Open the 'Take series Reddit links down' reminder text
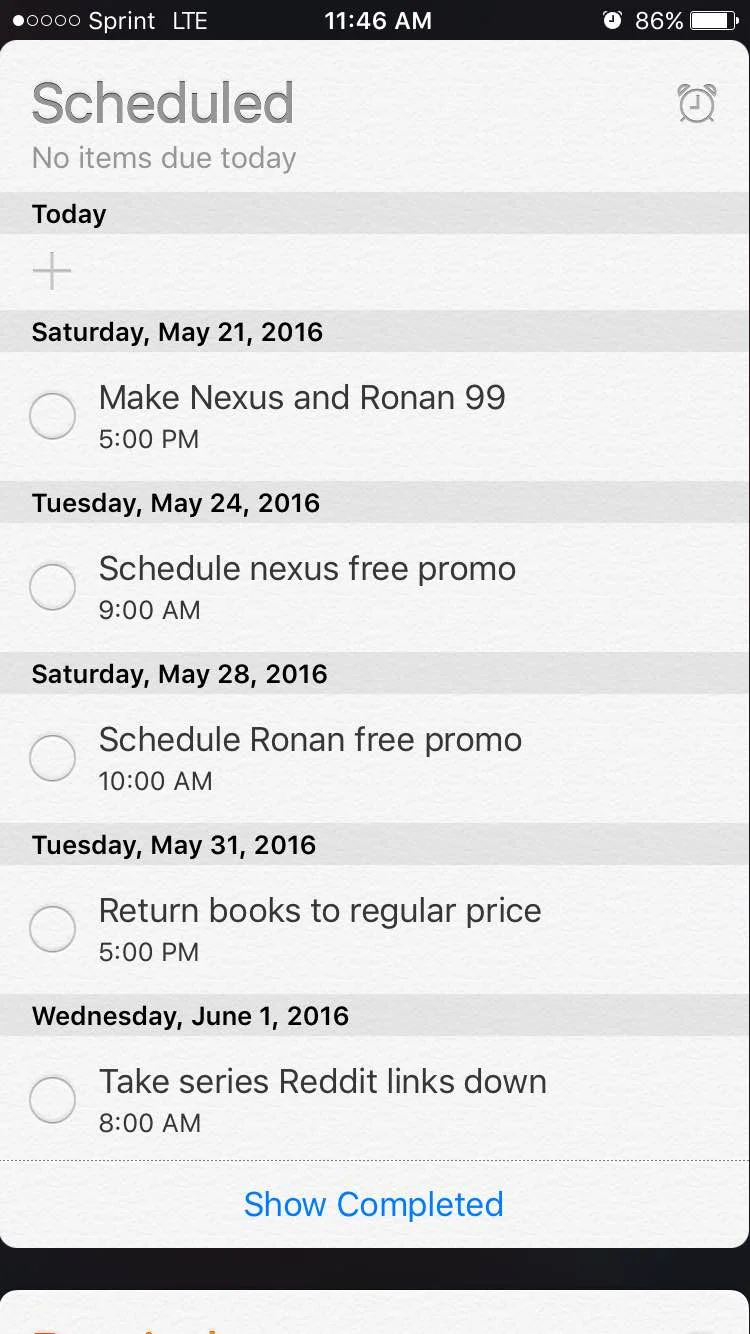750x1334 pixels. coord(322,1082)
